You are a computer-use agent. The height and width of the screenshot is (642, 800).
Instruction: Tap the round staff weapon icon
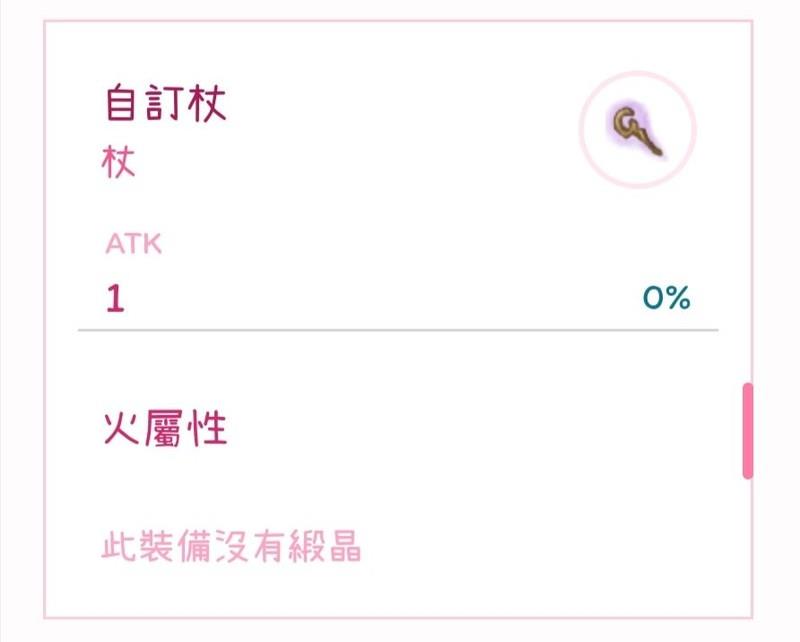coord(638,130)
